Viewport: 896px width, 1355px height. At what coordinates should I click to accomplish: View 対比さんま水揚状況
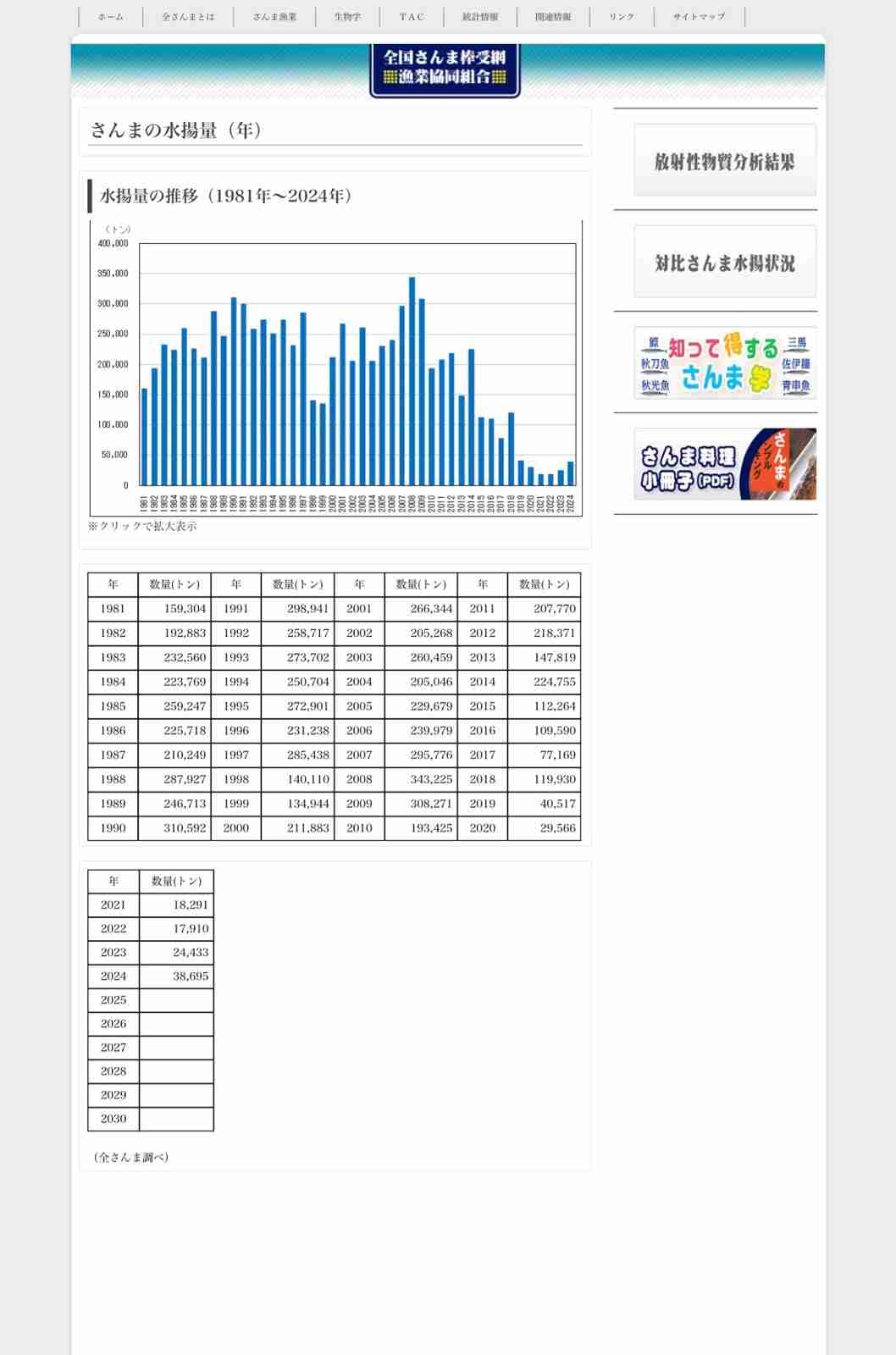click(x=725, y=263)
